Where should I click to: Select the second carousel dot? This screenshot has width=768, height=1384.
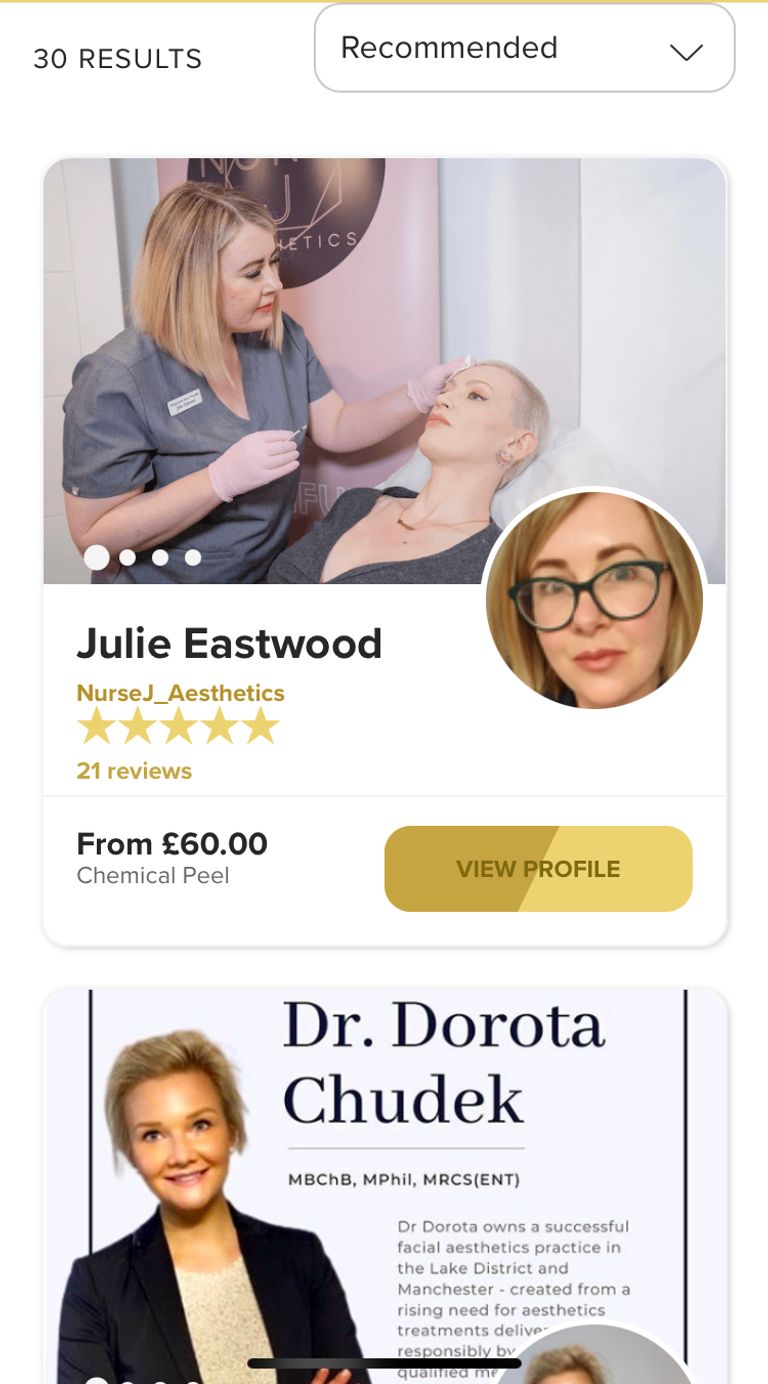tap(129, 558)
